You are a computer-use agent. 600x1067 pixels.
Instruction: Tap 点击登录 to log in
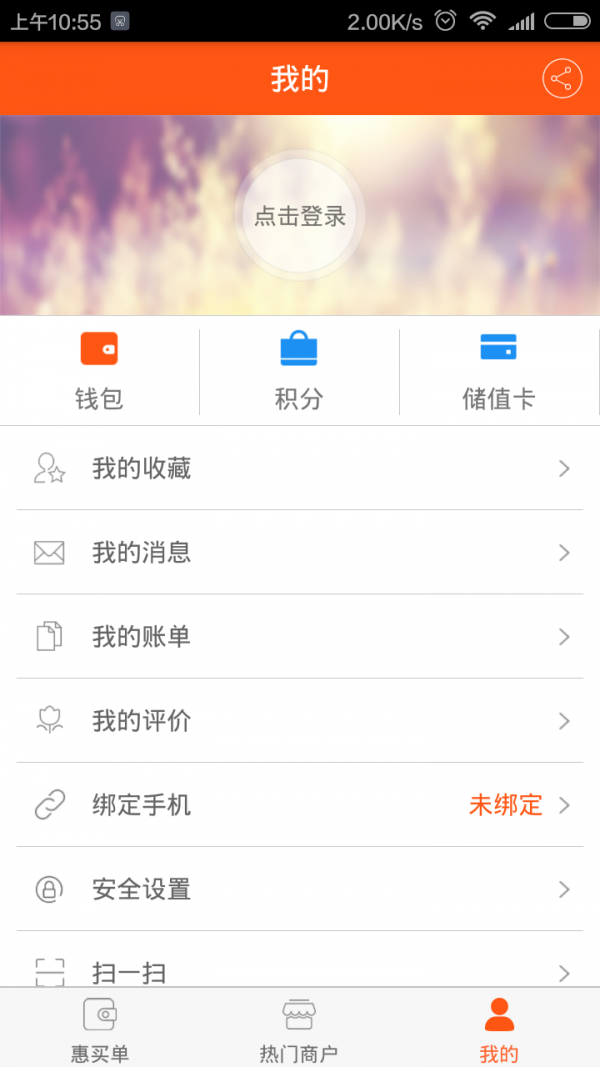300,215
